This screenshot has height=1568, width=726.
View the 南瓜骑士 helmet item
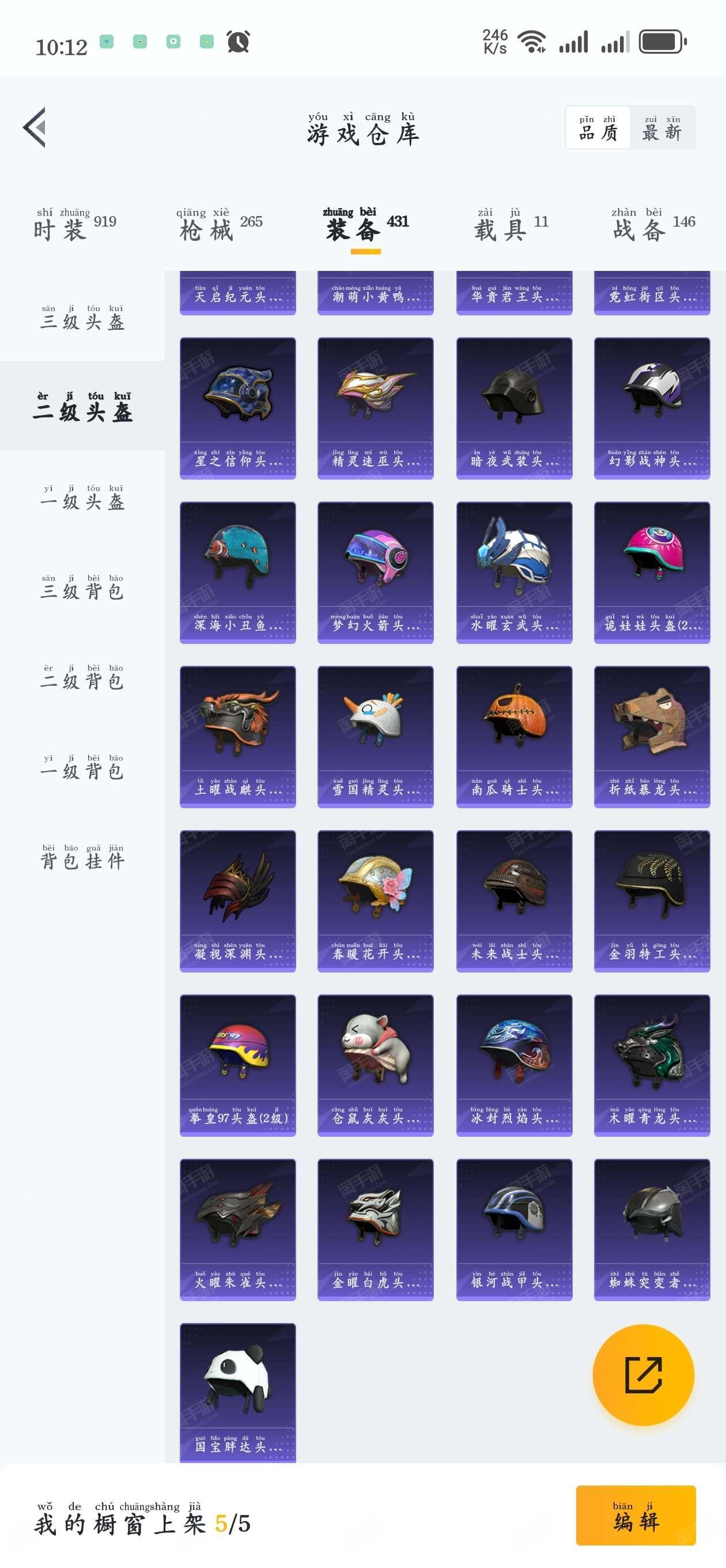point(514,737)
